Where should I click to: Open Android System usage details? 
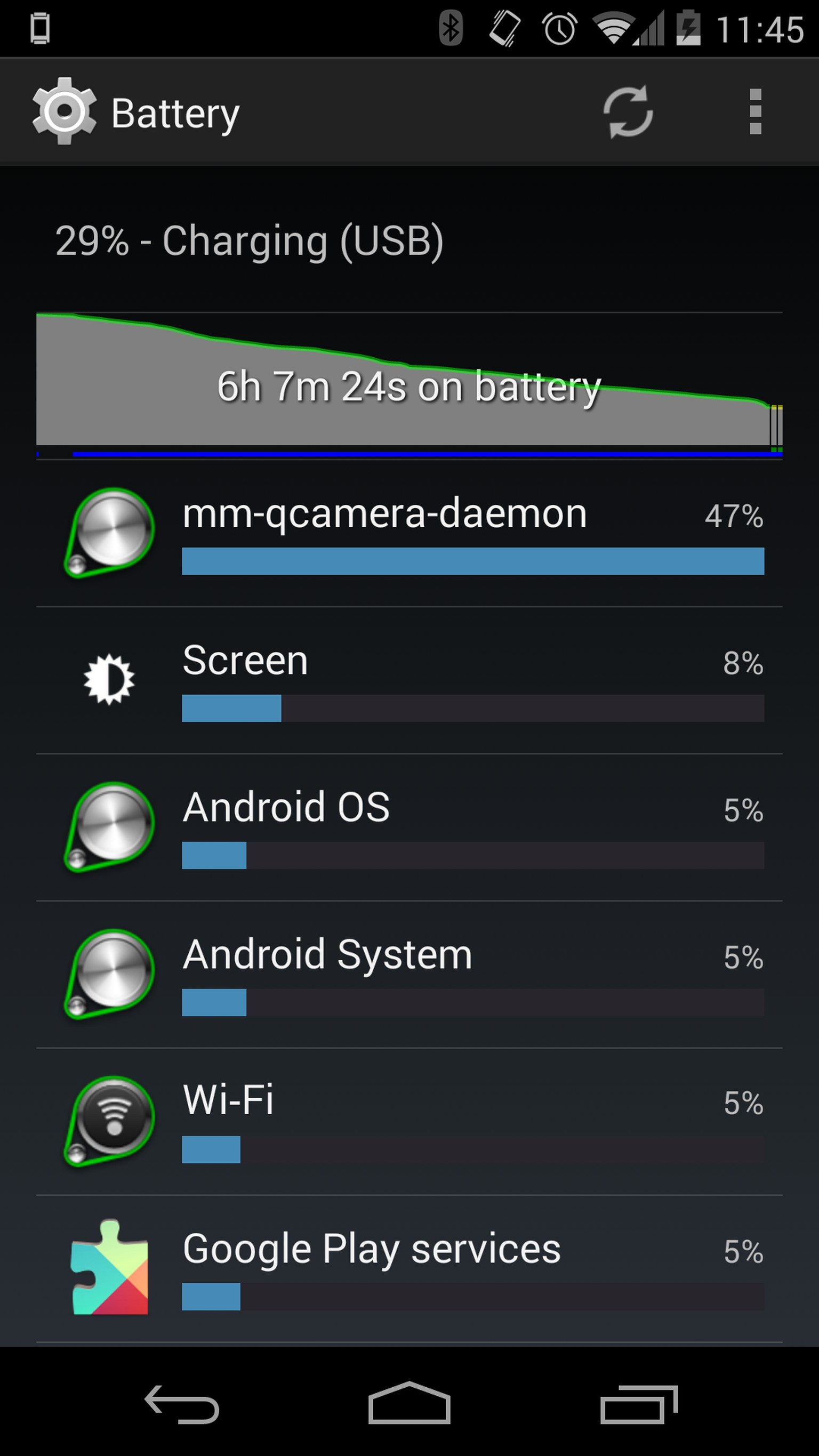point(409,974)
